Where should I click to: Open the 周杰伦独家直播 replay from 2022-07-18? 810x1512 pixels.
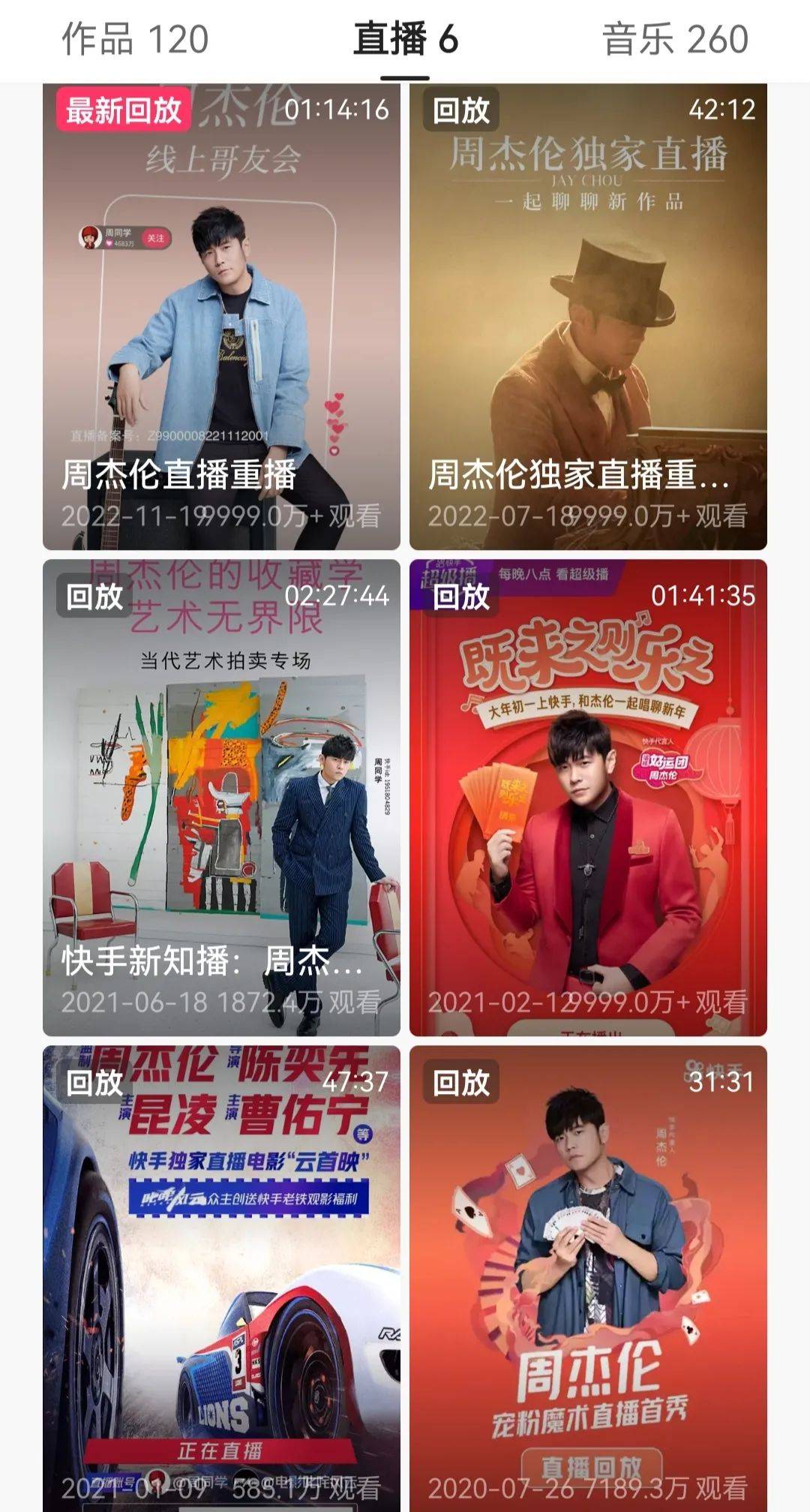[588, 317]
